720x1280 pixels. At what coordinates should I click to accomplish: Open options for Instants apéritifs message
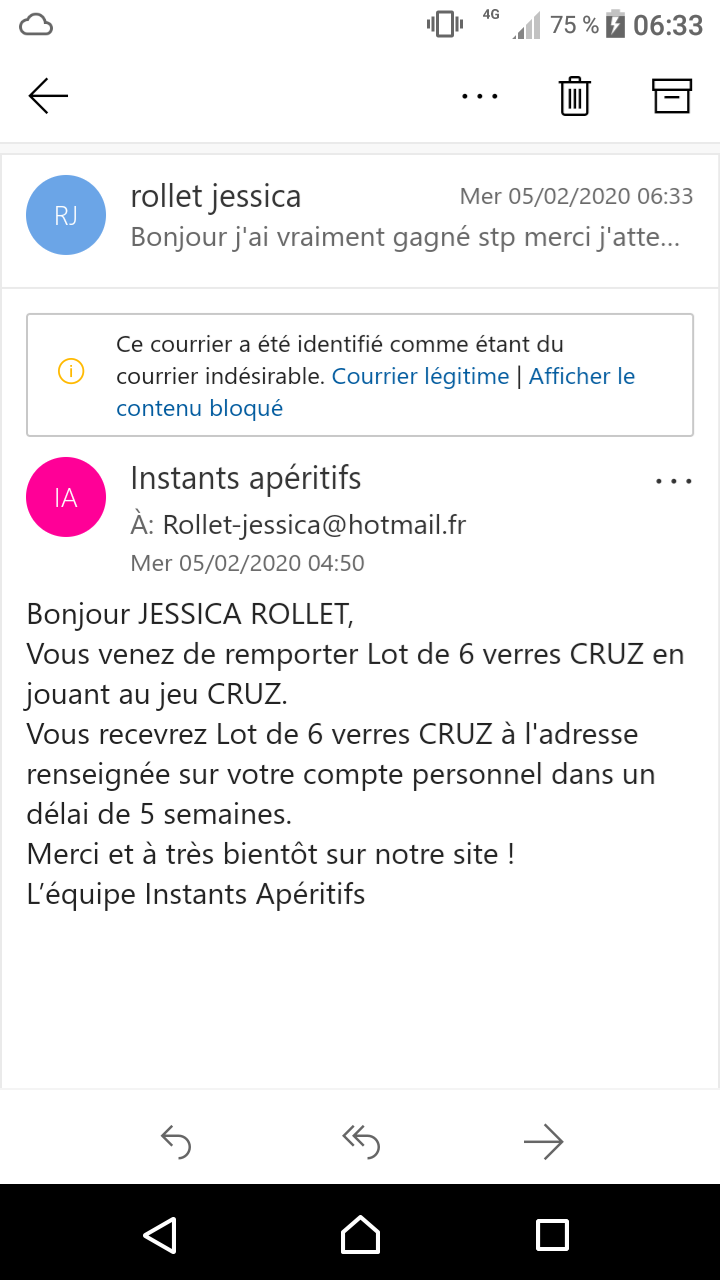coord(674,481)
